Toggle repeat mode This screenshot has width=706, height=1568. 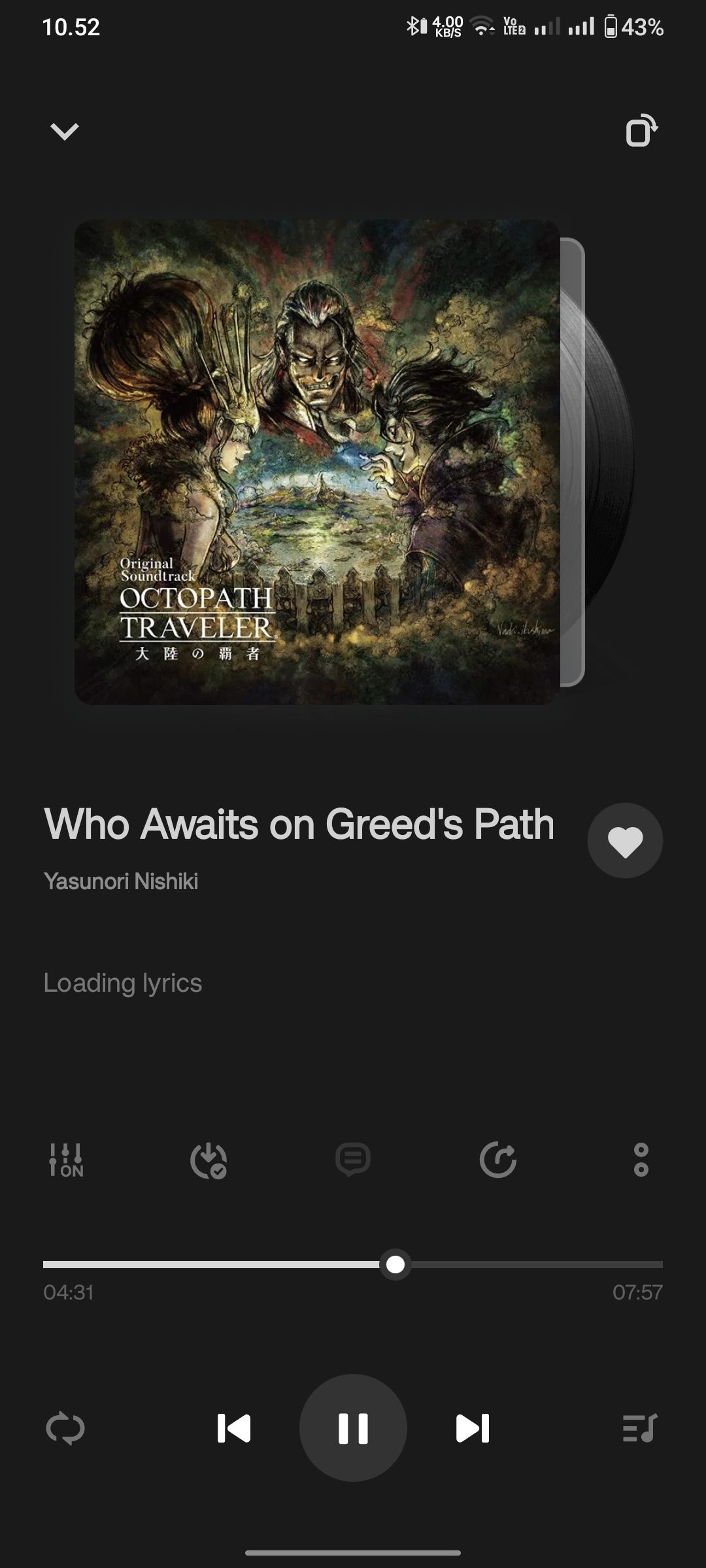click(65, 1428)
